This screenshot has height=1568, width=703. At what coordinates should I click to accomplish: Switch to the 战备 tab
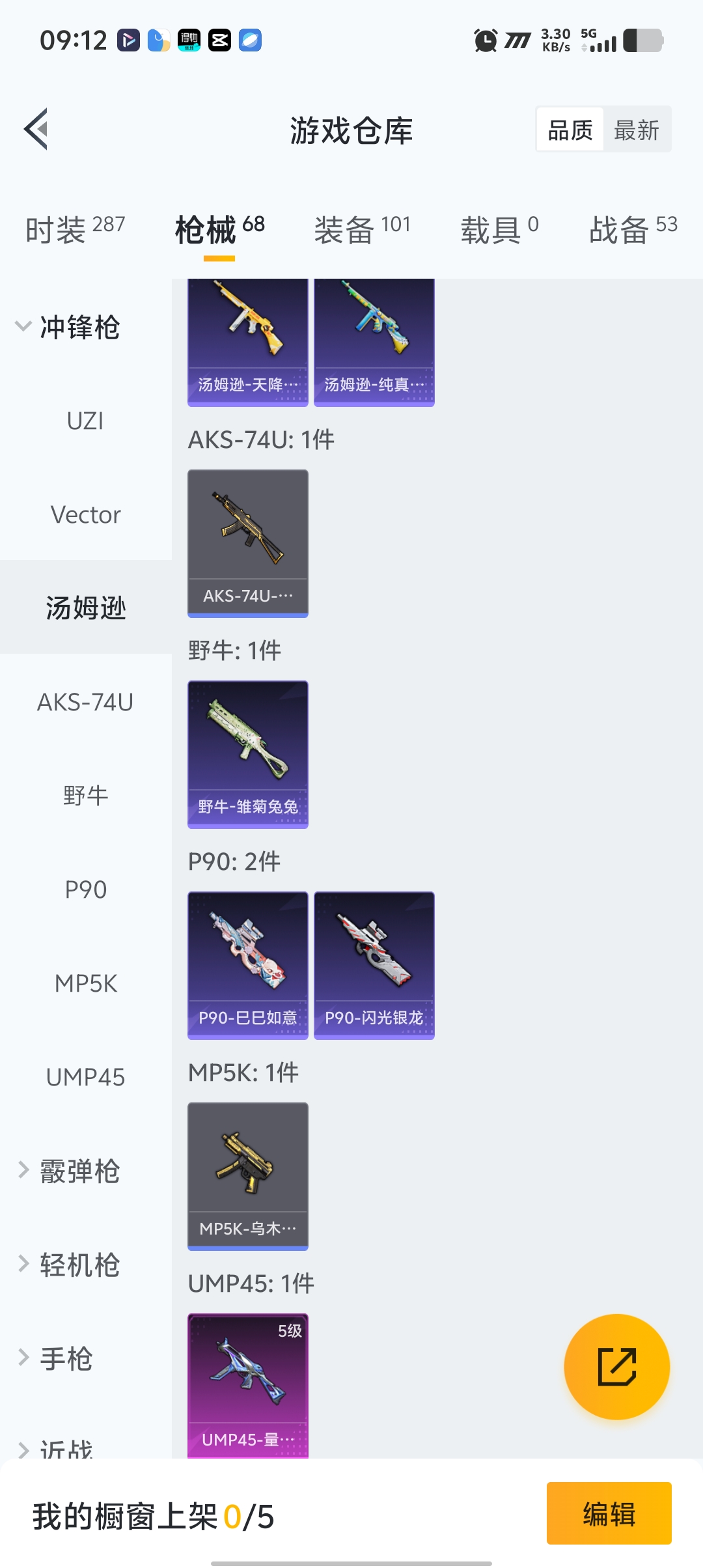click(x=633, y=229)
